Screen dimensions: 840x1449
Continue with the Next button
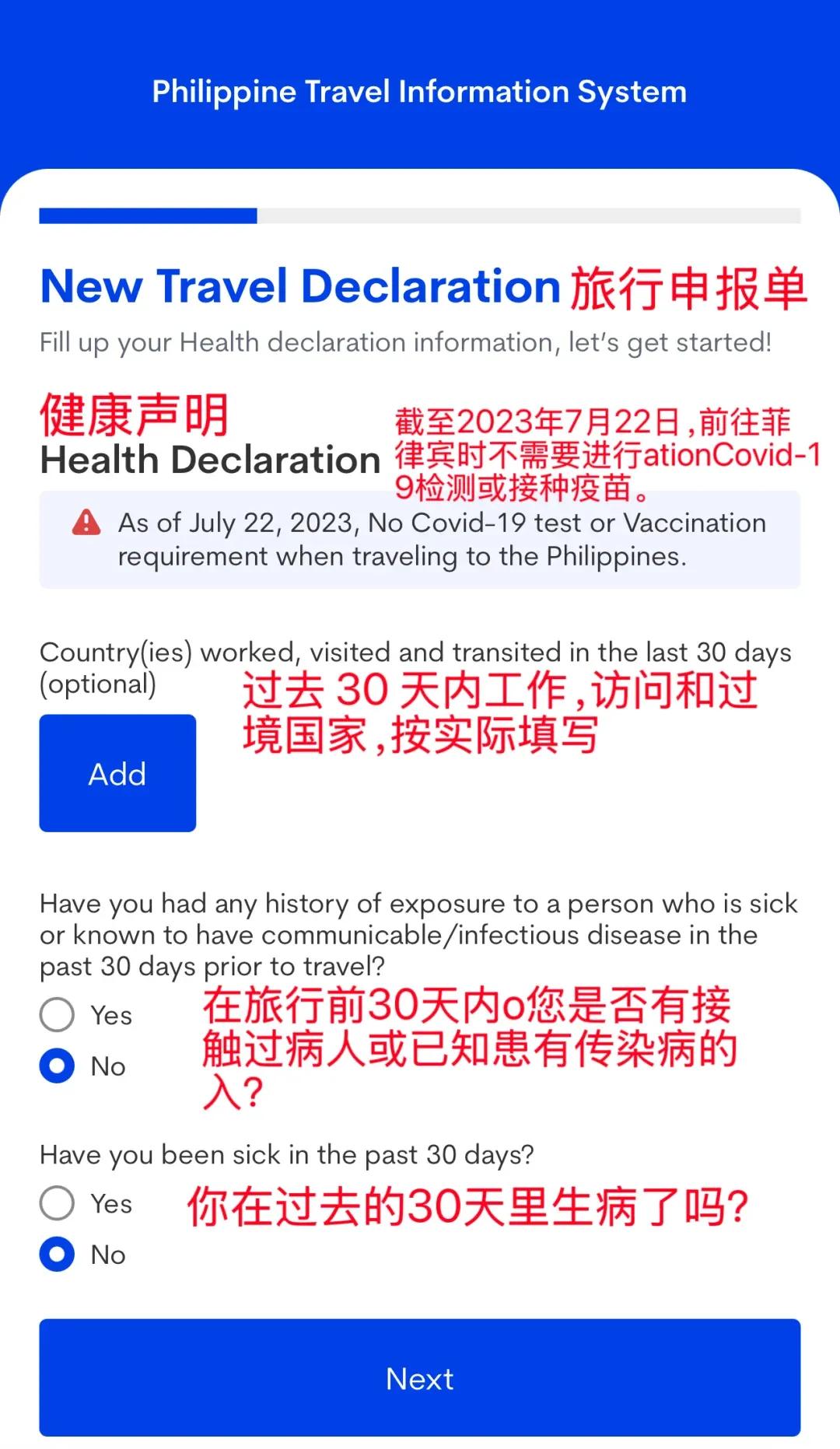(x=419, y=1377)
